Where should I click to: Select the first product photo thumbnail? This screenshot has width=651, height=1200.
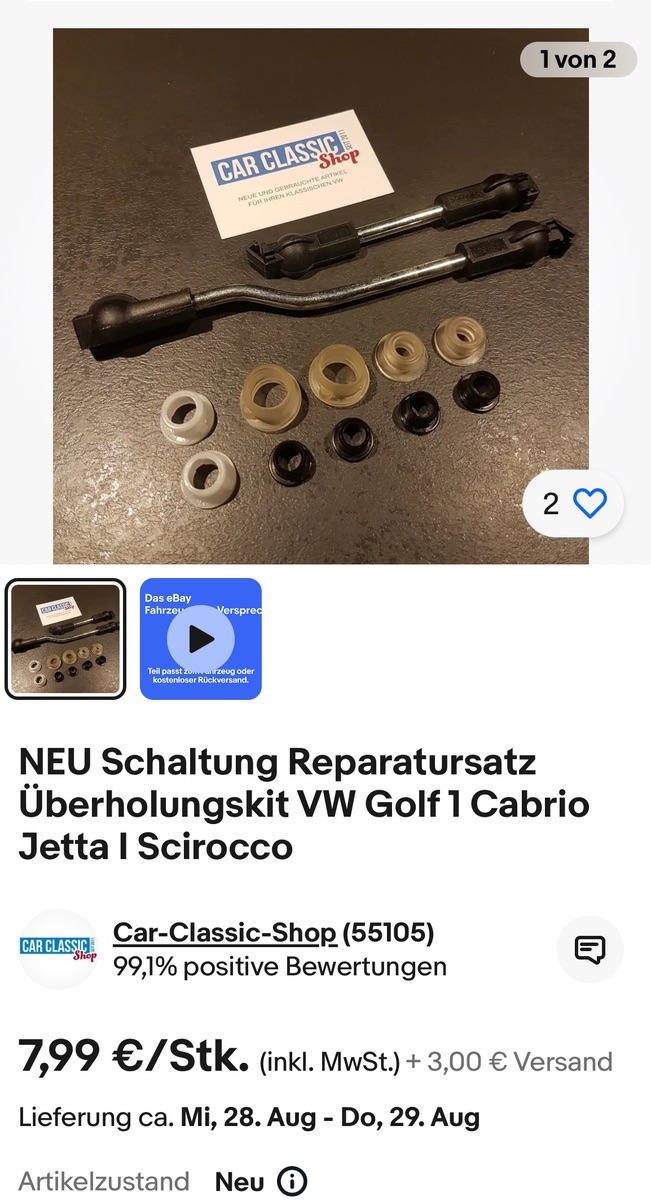point(66,638)
